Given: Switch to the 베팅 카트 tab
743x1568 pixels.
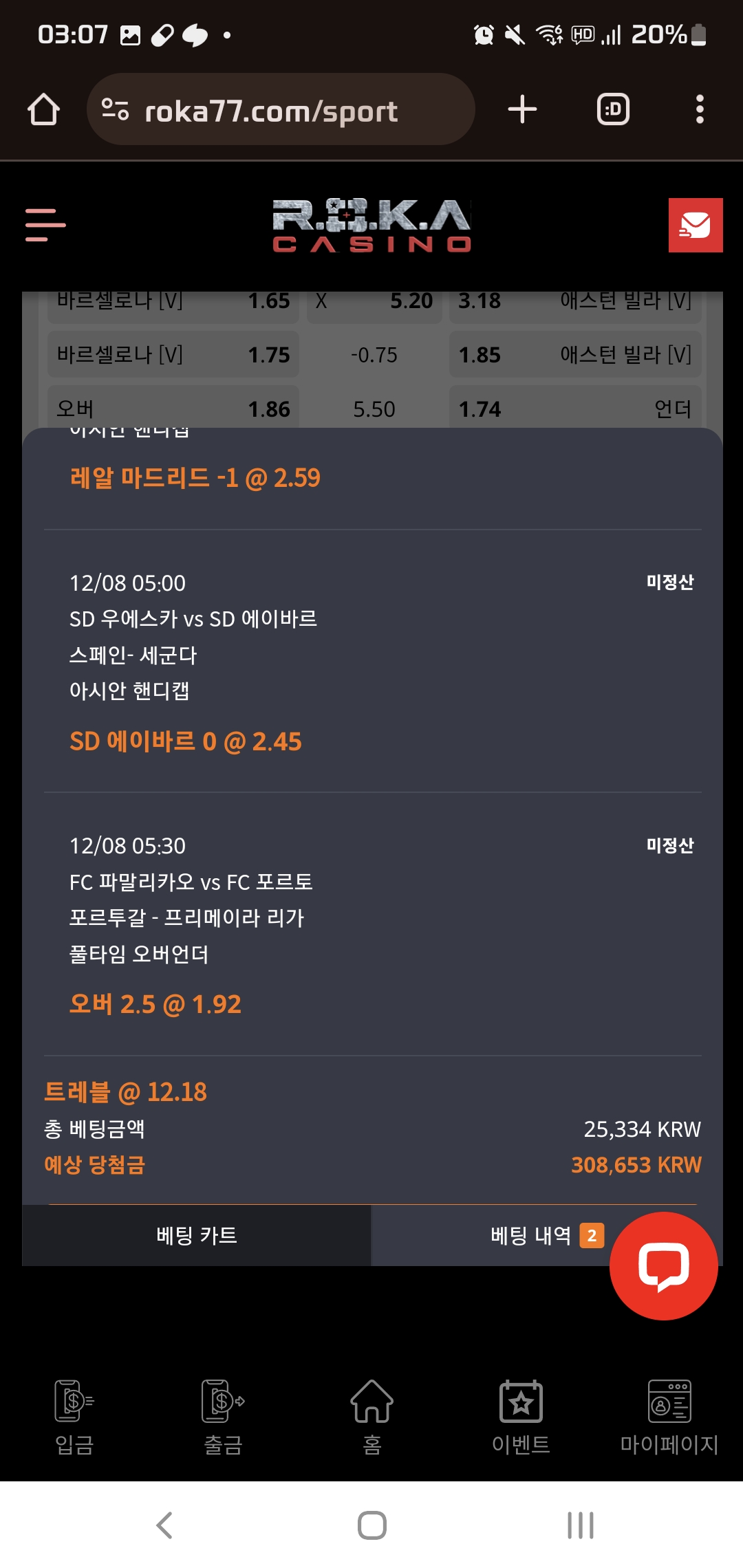Looking at the screenshot, I should click(197, 1235).
